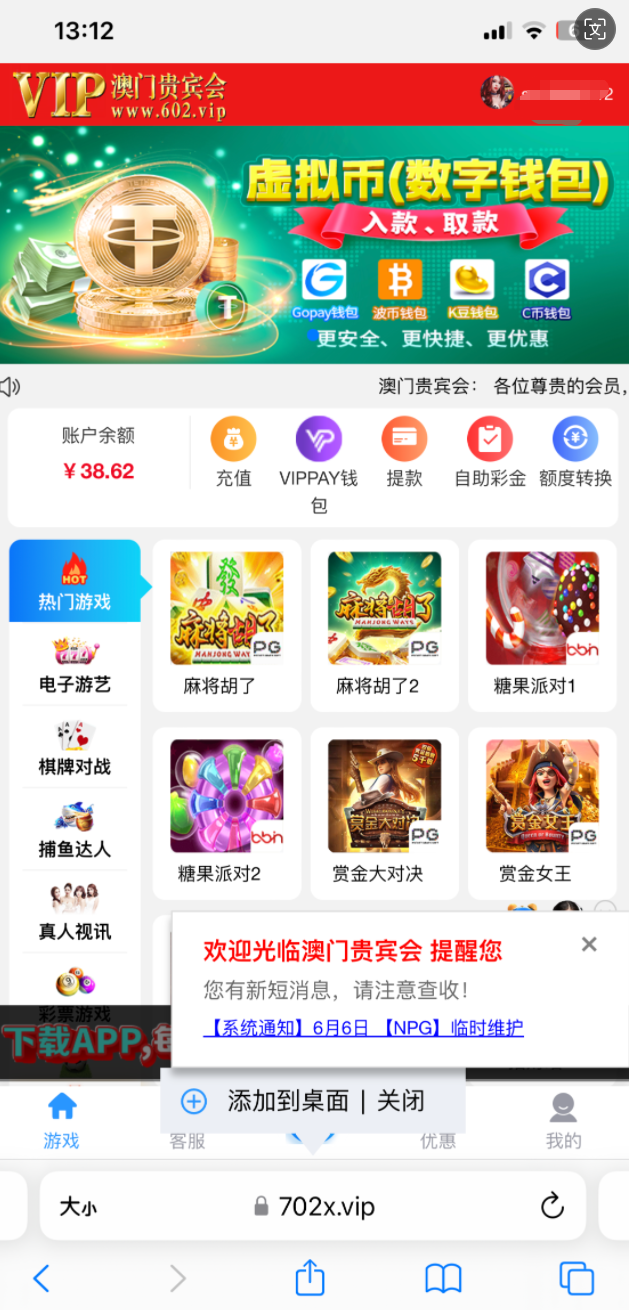Open the 赏金女王 game
This screenshot has height=1310, width=639.
(x=541, y=812)
